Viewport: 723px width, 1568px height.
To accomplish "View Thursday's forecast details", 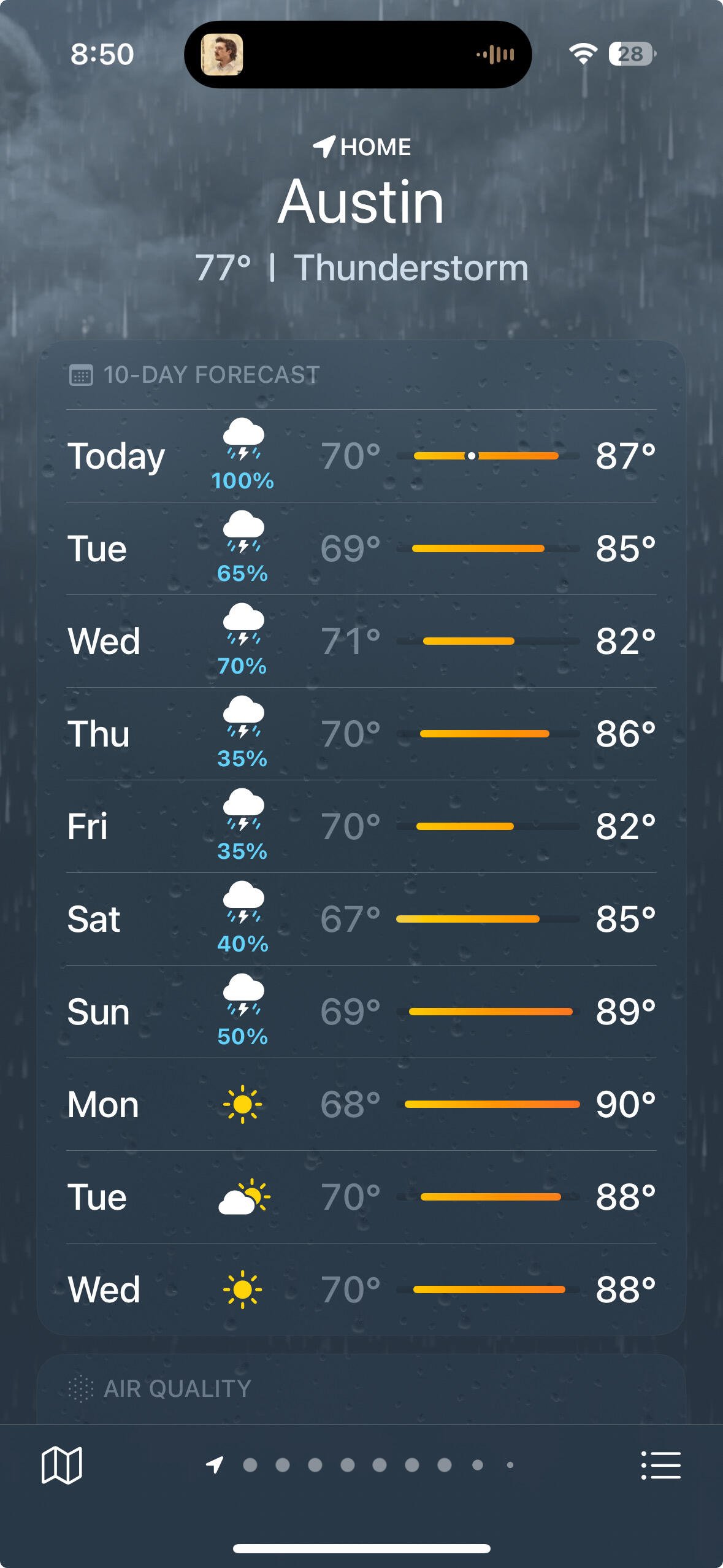I will pos(361,734).
